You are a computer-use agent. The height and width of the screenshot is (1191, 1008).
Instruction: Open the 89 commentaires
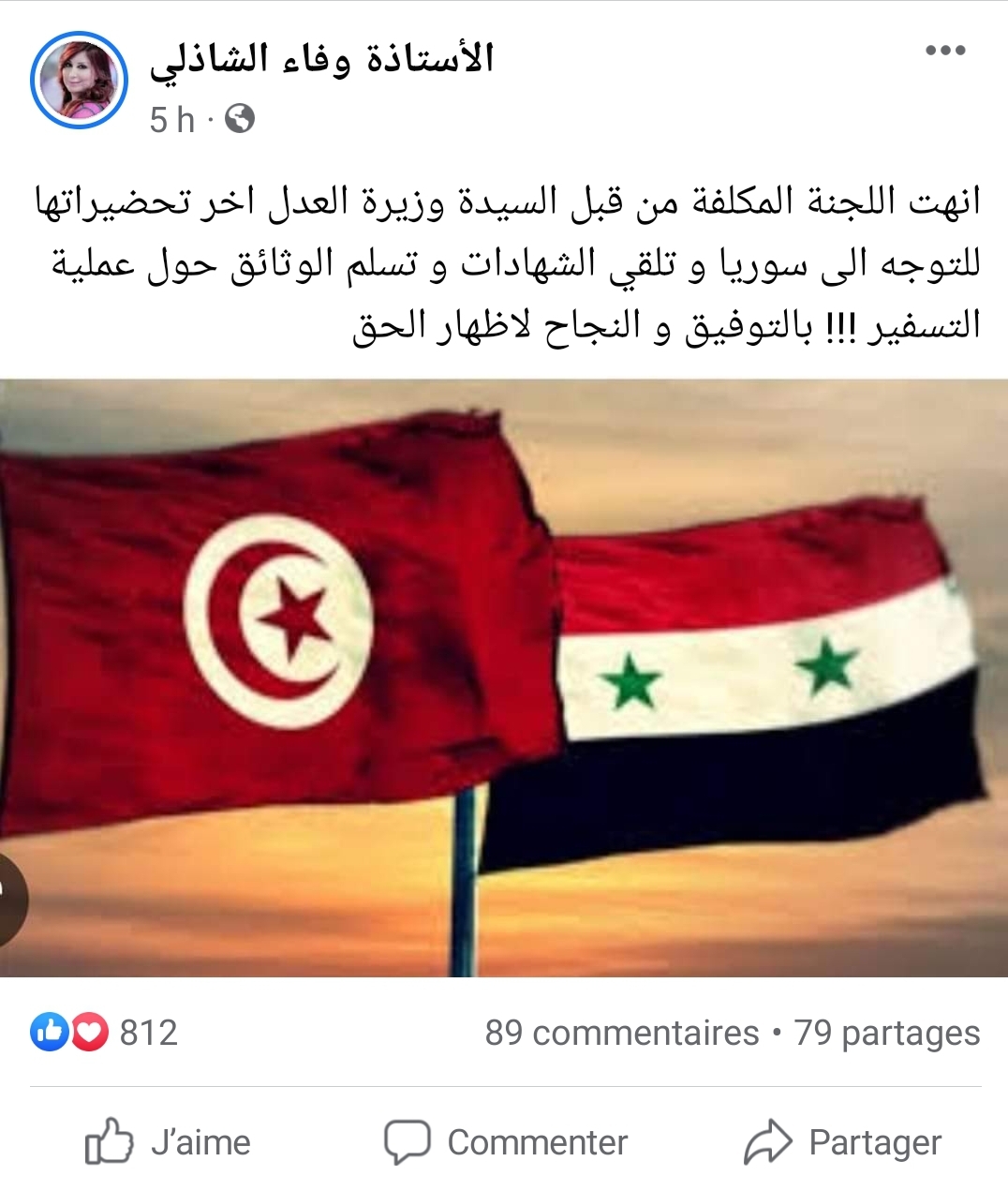pos(621,1033)
